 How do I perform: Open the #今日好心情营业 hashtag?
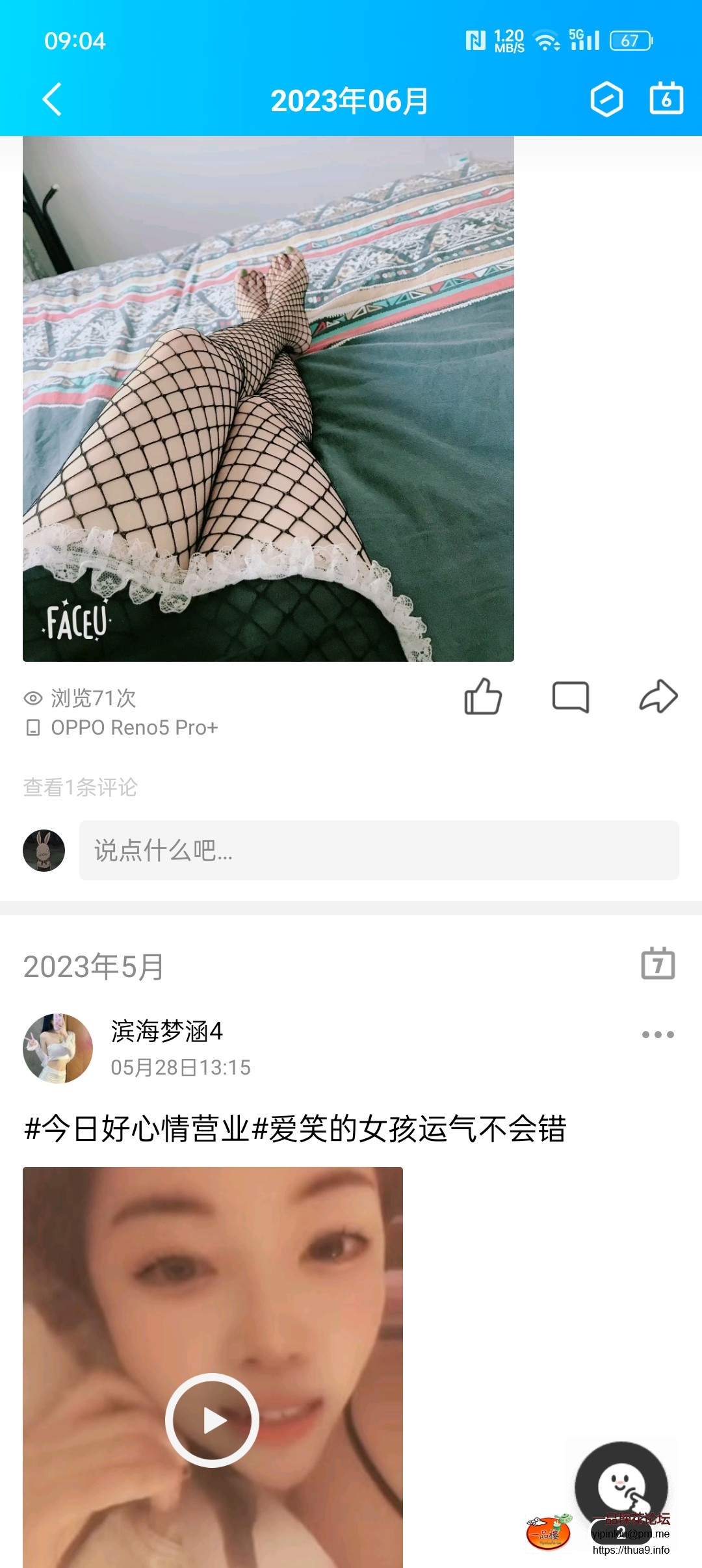pyautogui.click(x=136, y=1129)
